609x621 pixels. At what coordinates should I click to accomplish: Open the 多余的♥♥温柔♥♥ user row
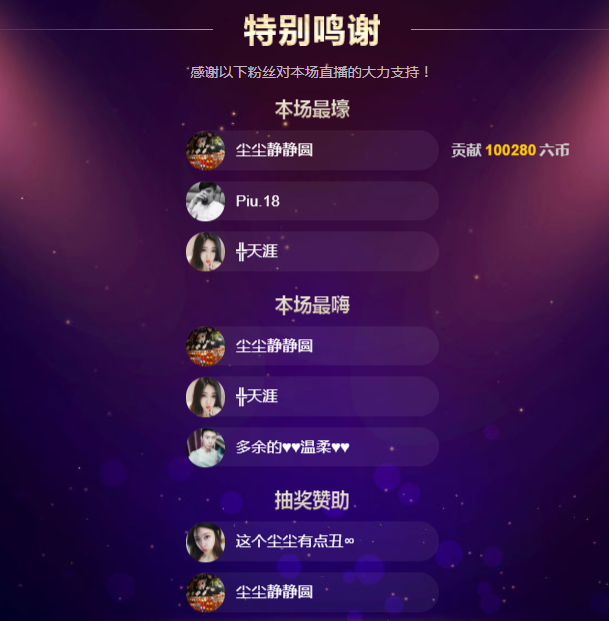(x=312, y=447)
